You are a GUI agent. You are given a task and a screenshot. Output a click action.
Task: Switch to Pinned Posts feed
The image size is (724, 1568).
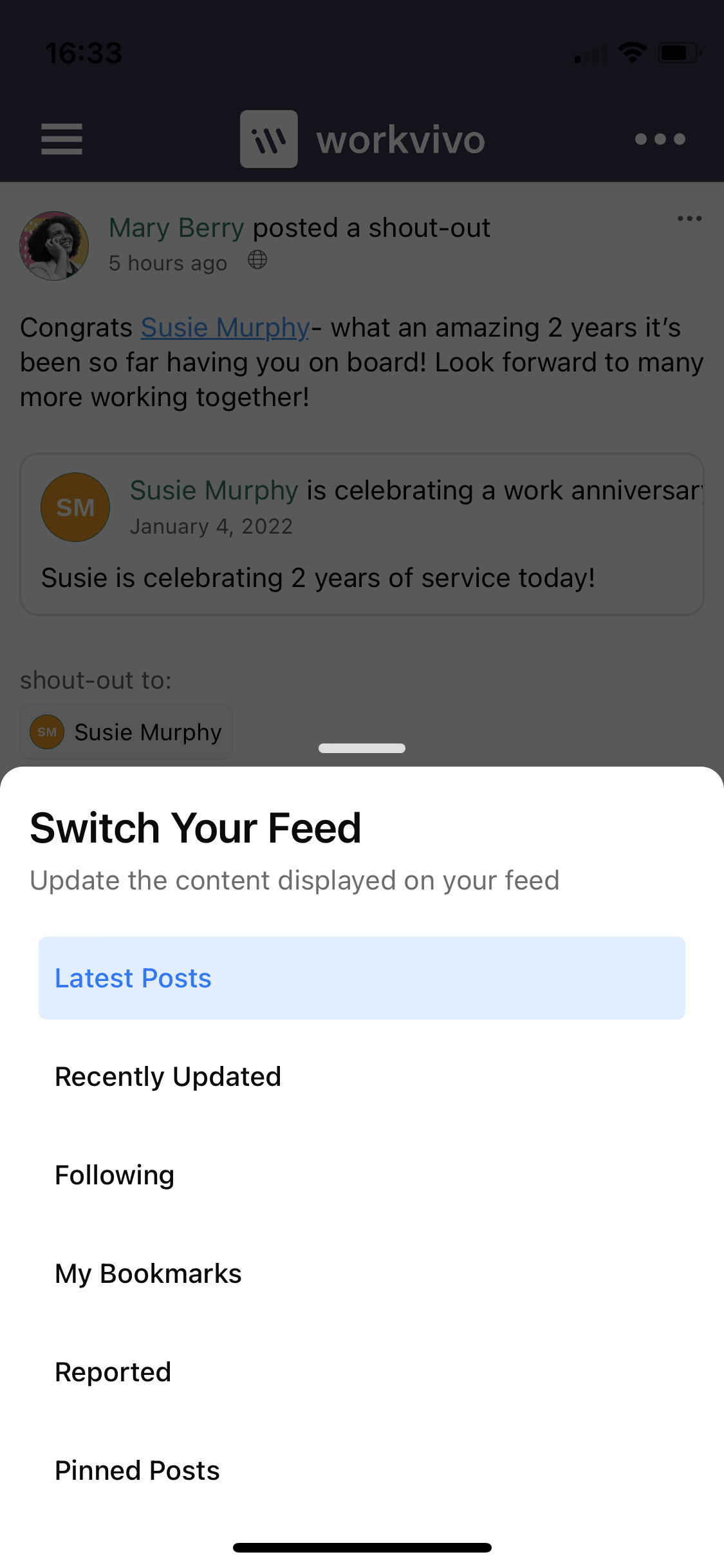pos(137,1471)
